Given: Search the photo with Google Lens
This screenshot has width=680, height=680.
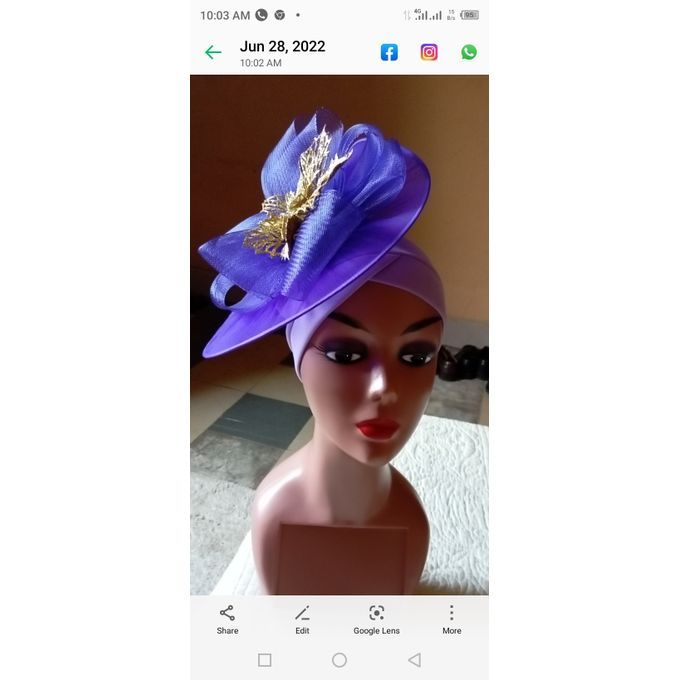Looking at the screenshot, I should pyautogui.click(x=376, y=619).
